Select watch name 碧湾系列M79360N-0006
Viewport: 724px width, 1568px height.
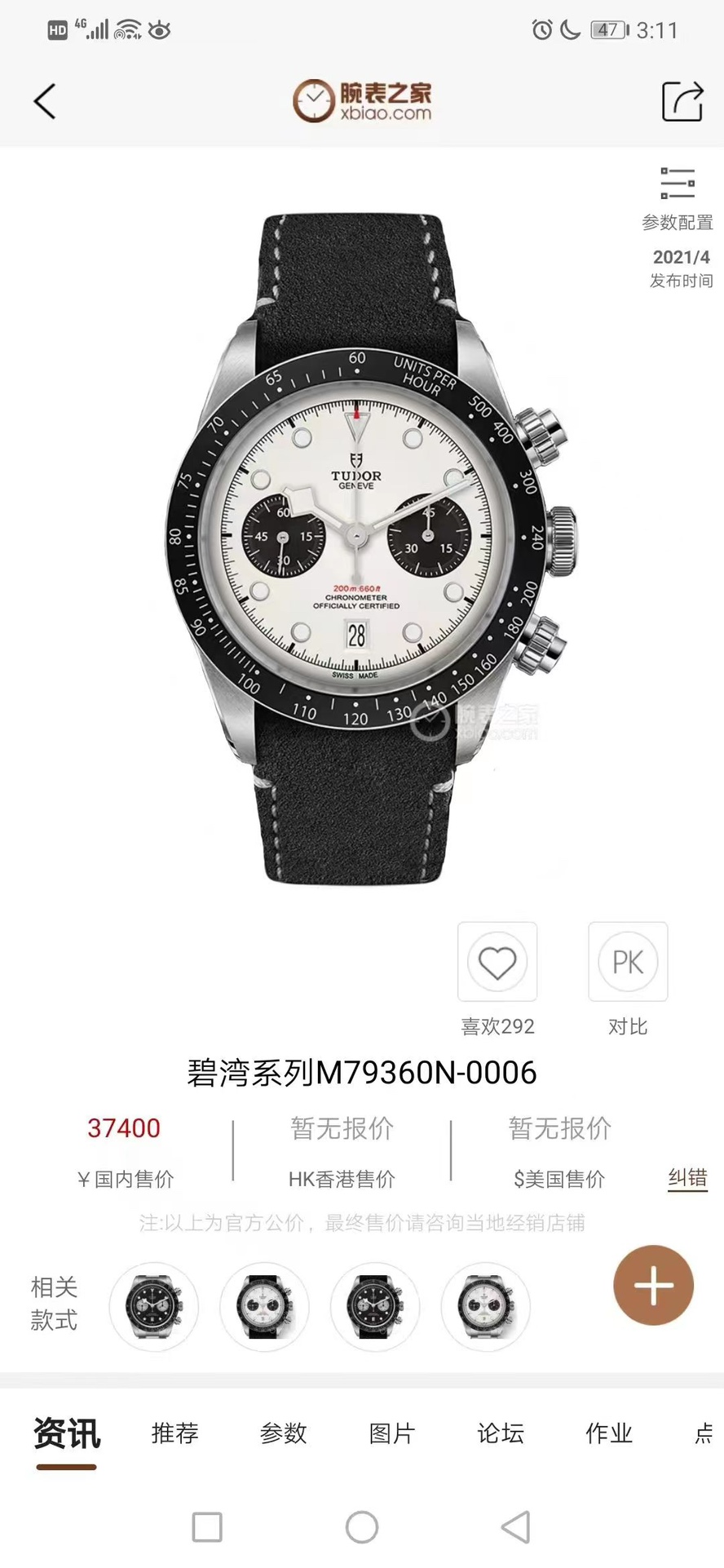[362, 1071]
